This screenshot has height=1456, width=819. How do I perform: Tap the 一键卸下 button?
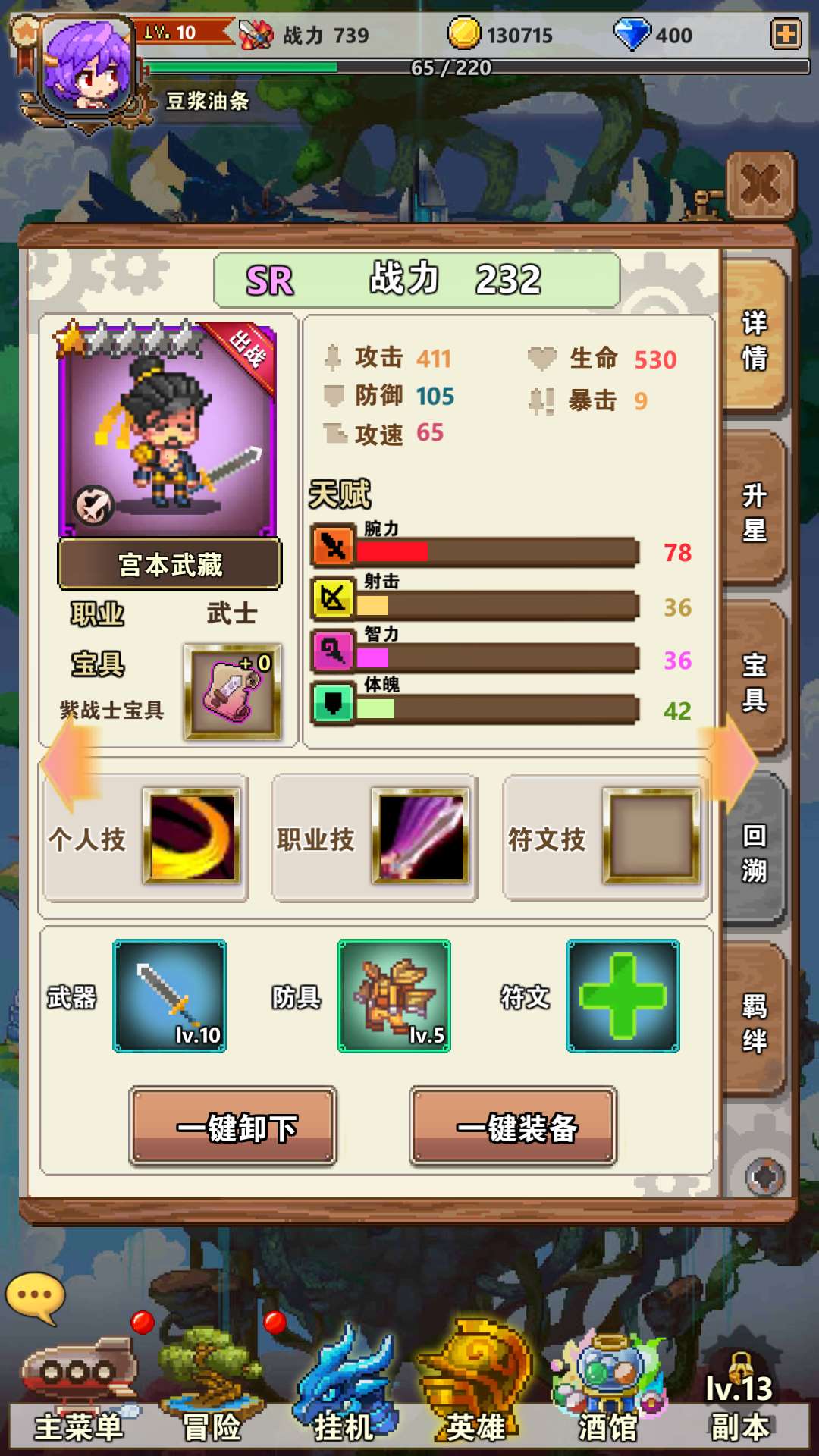point(234,1126)
